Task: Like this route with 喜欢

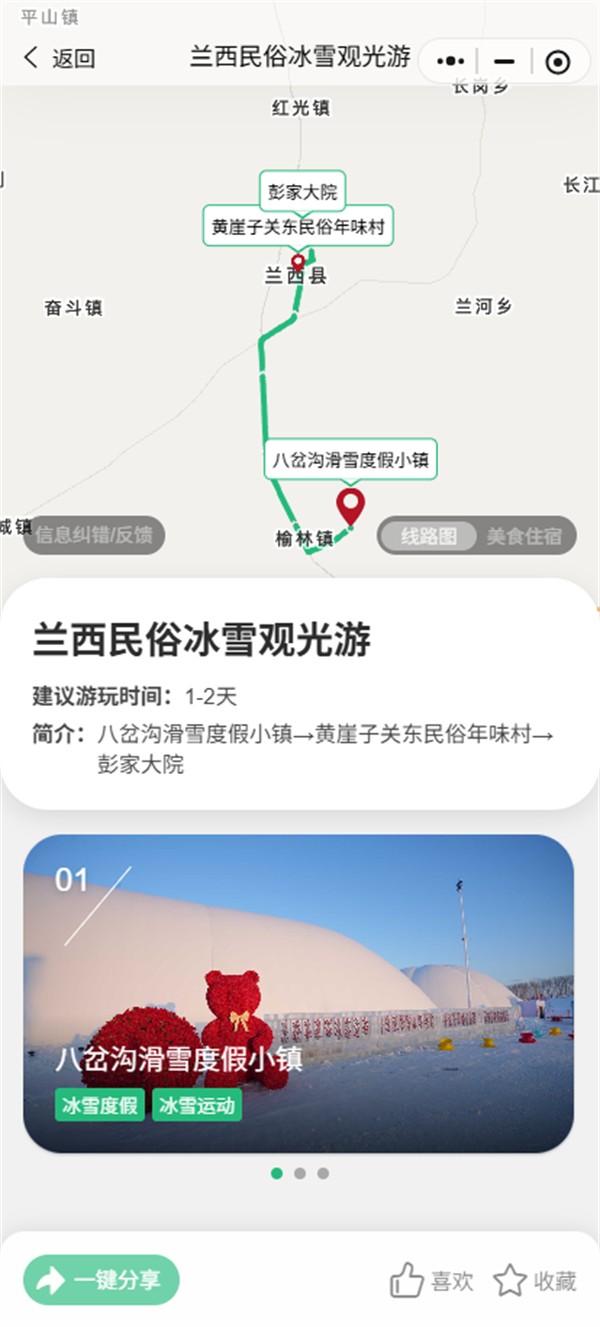Action: point(432,1280)
